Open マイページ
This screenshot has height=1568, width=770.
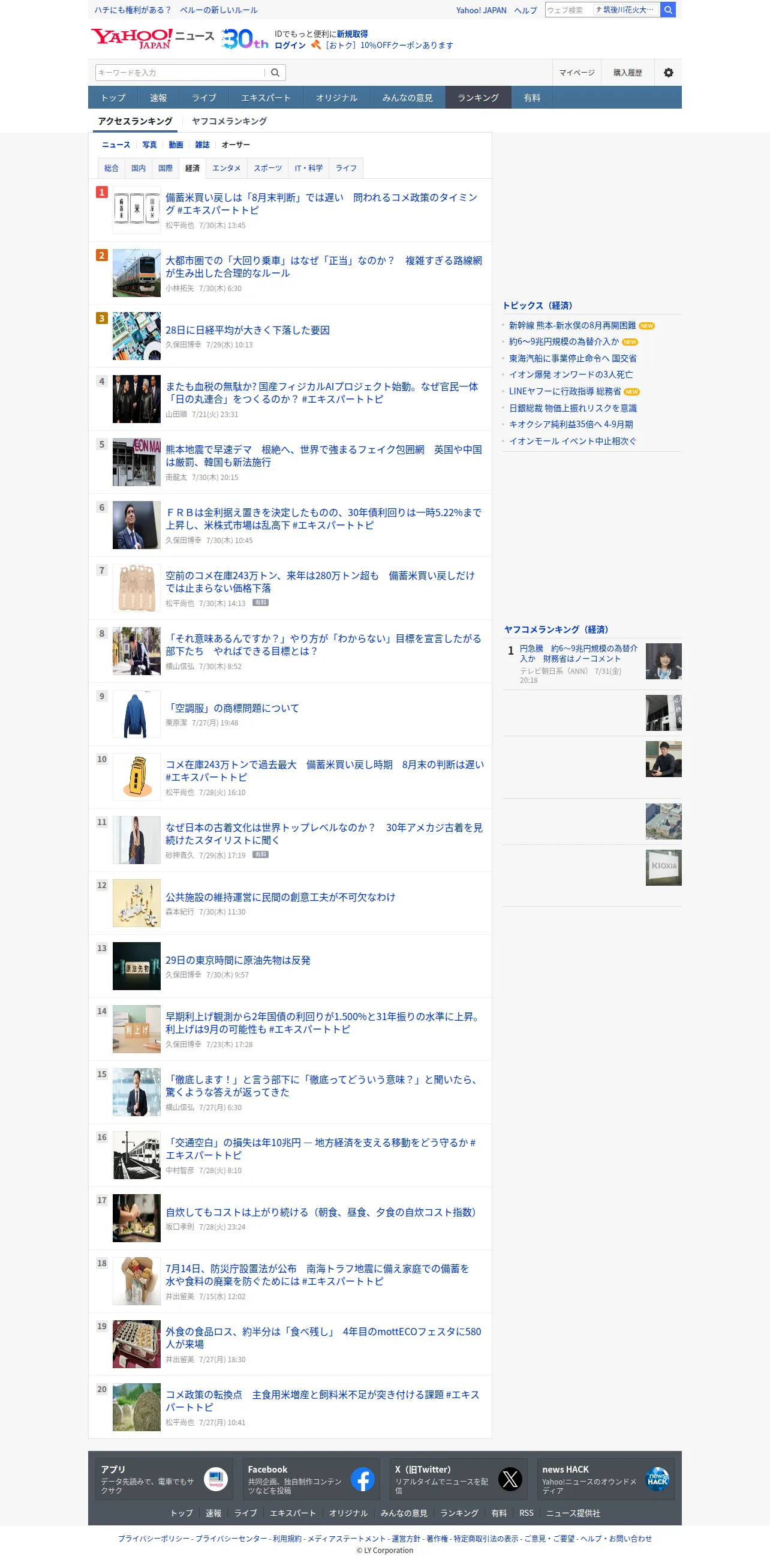pos(576,73)
